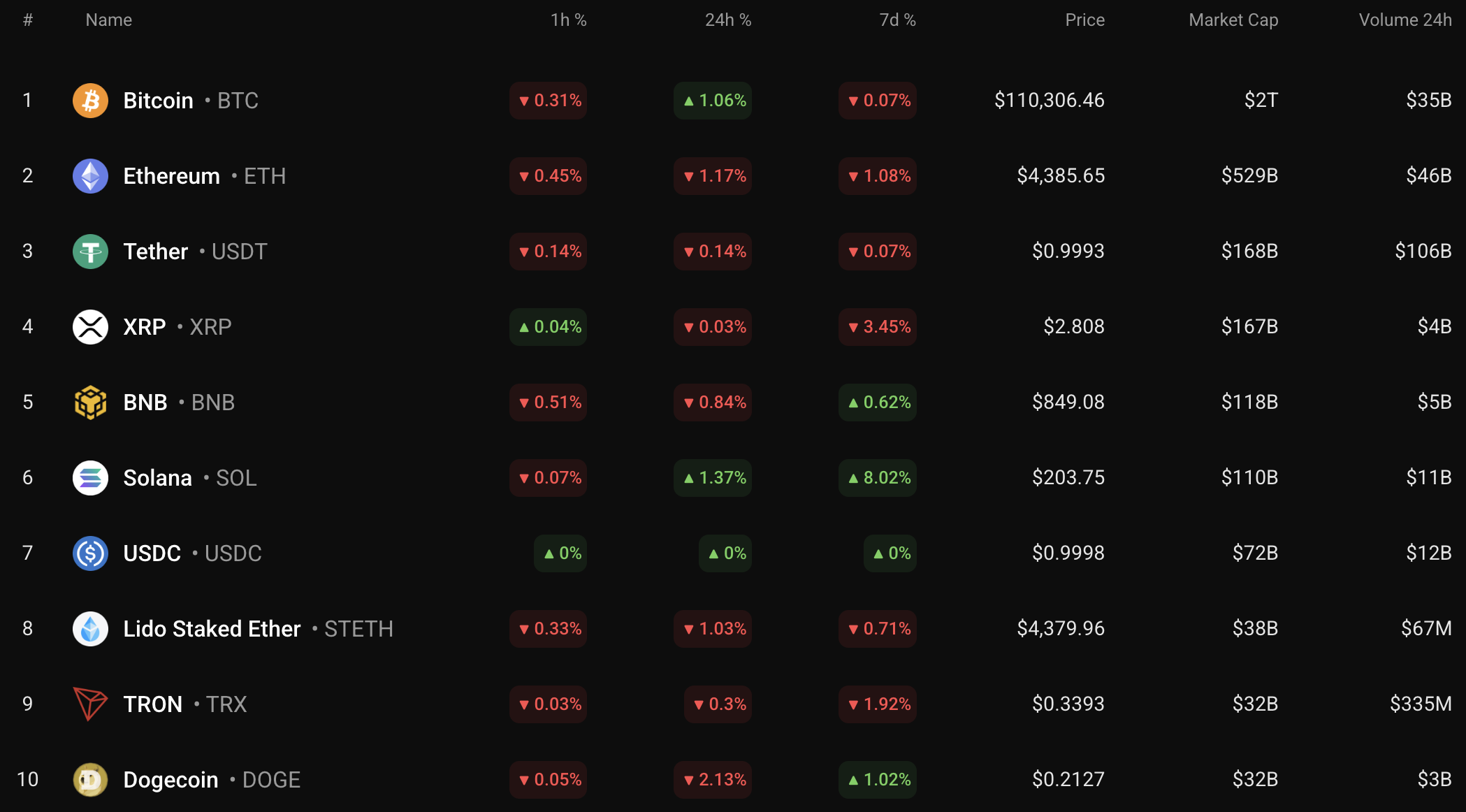Select the Tether USDT row
This screenshot has width=1466, height=812.
click(x=156, y=252)
